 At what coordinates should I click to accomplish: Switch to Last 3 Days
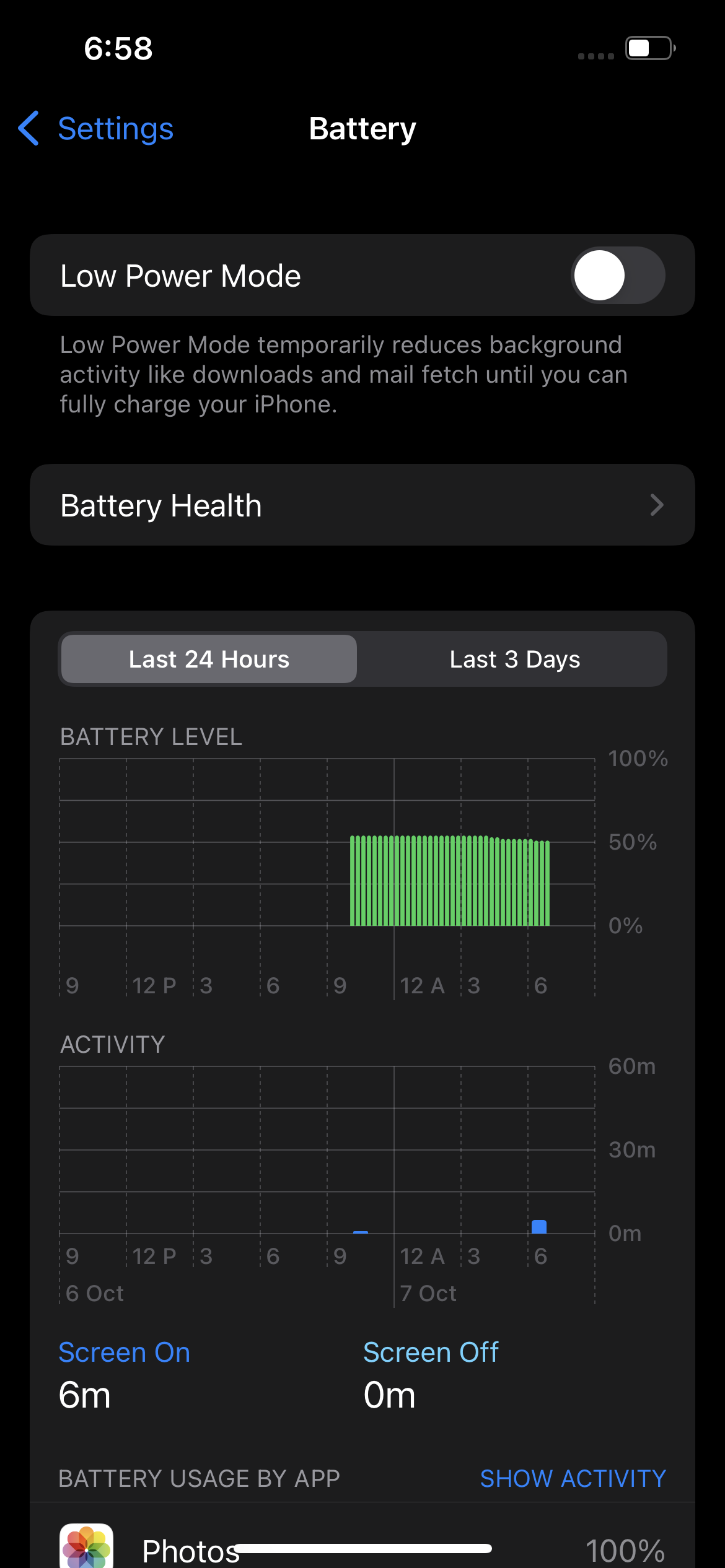click(514, 660)
